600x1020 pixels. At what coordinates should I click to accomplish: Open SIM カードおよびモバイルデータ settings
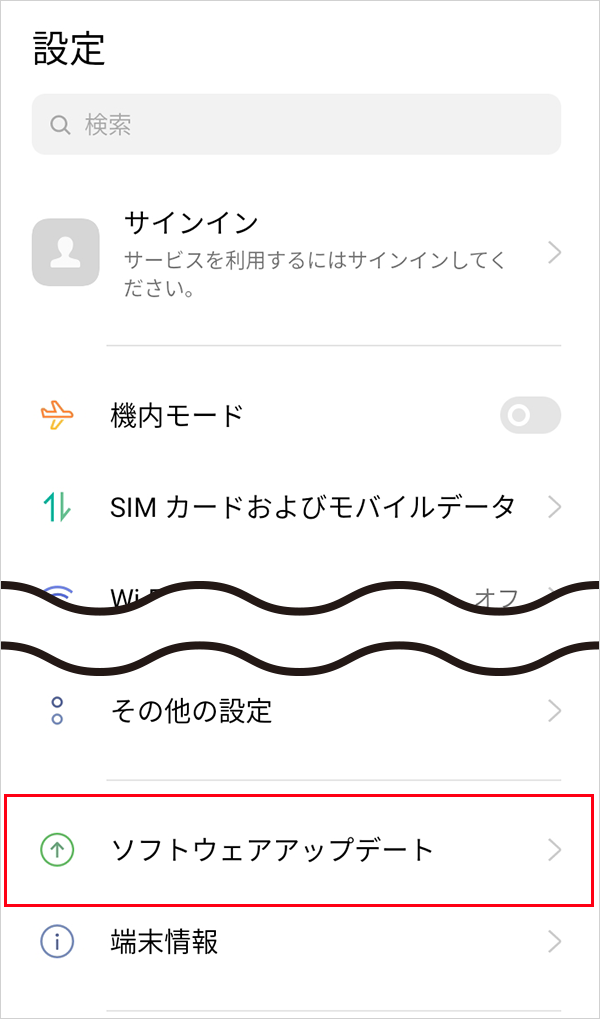click(x=312, y=507)
